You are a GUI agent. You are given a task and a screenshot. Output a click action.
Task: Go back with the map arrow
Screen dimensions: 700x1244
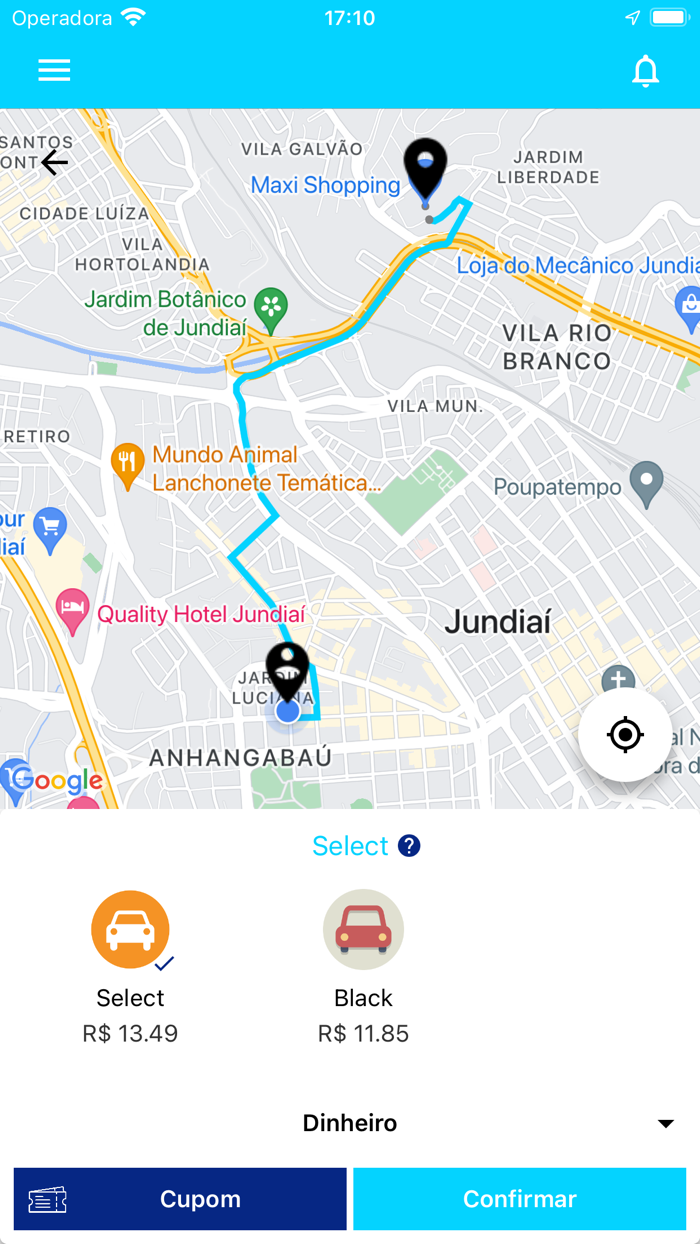point(54,162)
